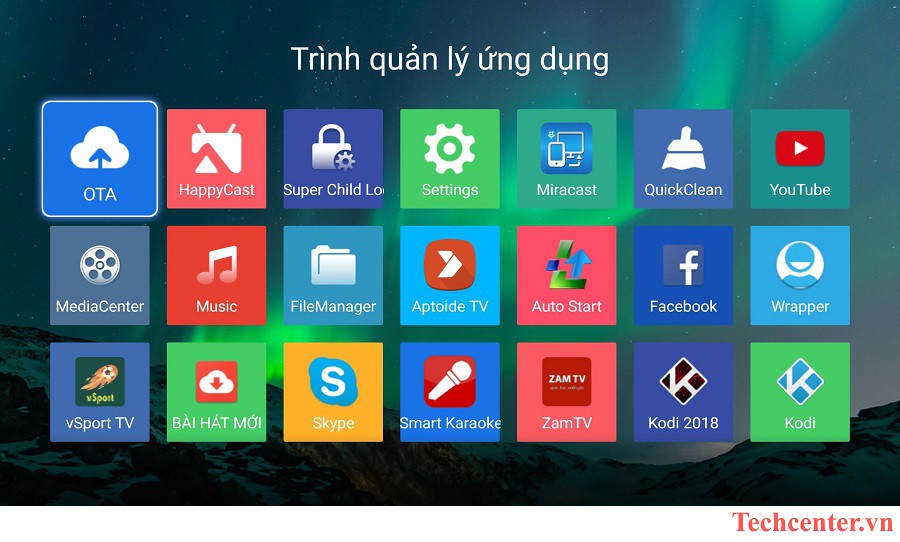Launch Aptoide TV store
The height and width of the screenshot is (542, 900).
[450, 275]
